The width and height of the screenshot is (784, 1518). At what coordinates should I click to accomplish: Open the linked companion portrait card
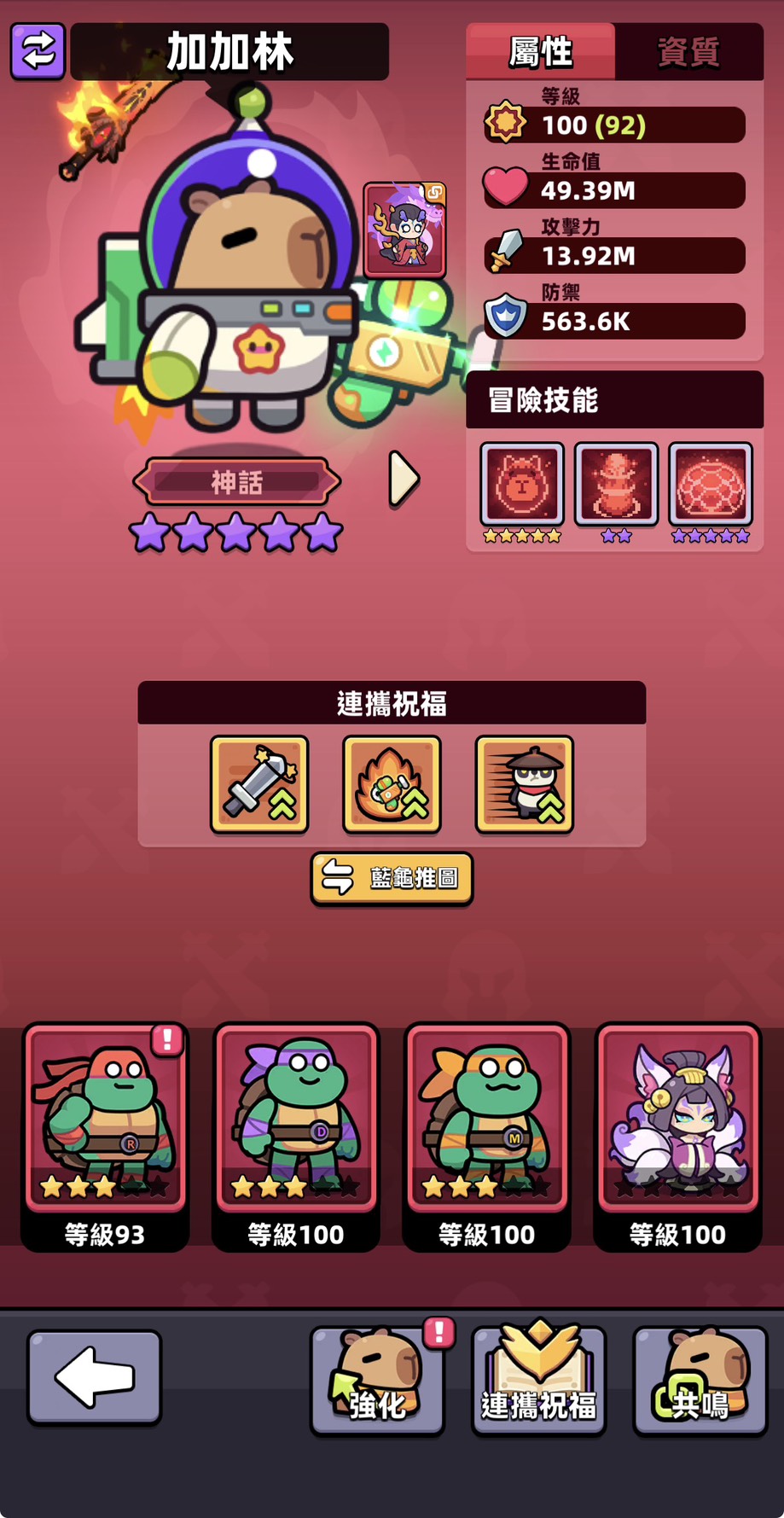(404, 230)
